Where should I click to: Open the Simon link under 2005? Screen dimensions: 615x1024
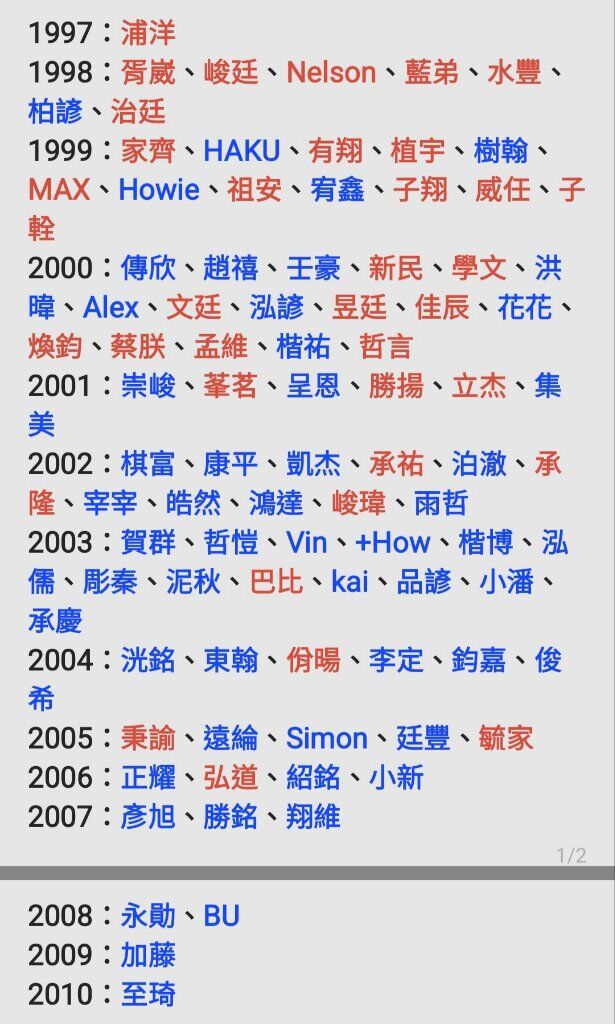(327, 738)
